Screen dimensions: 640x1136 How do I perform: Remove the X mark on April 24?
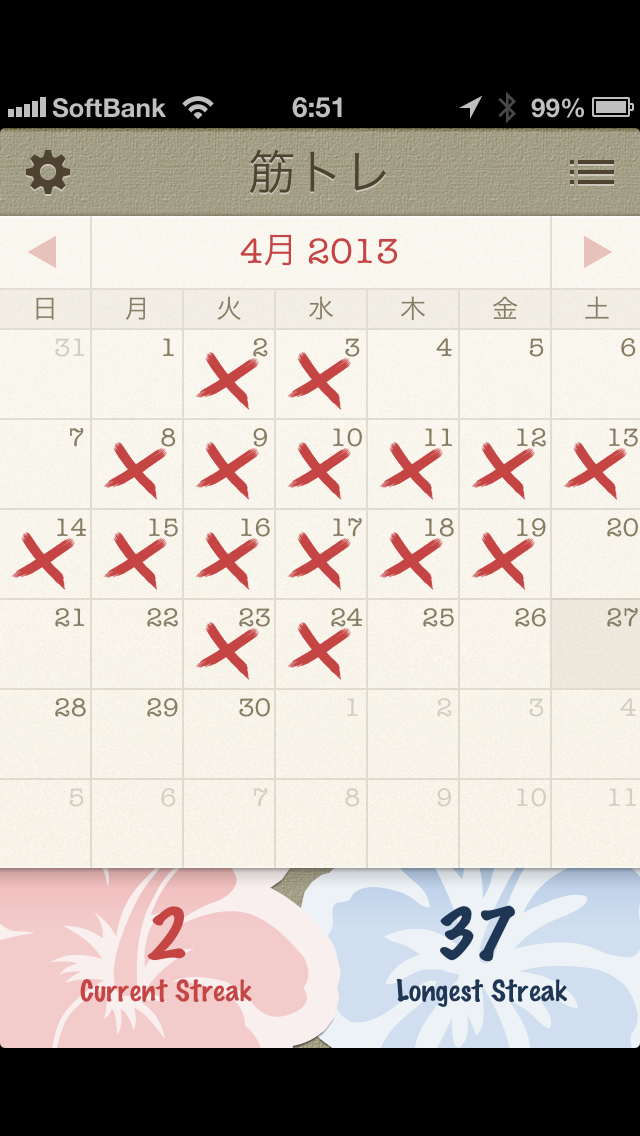pos(321,644)
